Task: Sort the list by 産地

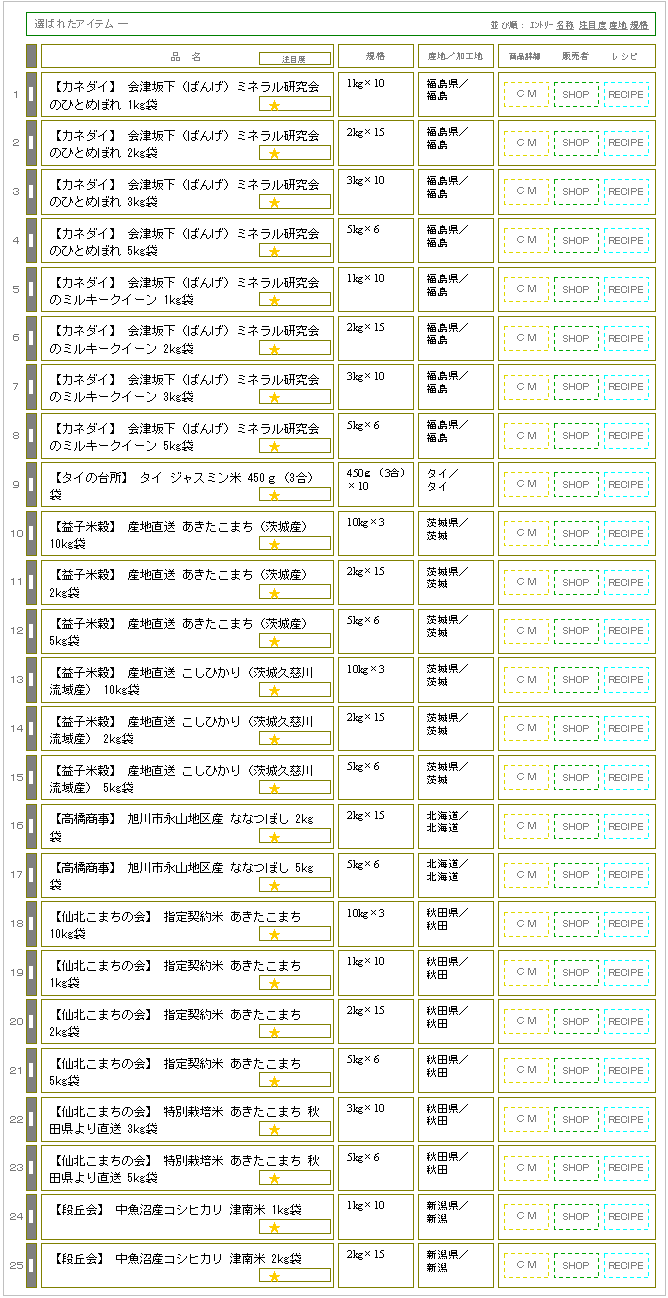Action: click(617, 24)
